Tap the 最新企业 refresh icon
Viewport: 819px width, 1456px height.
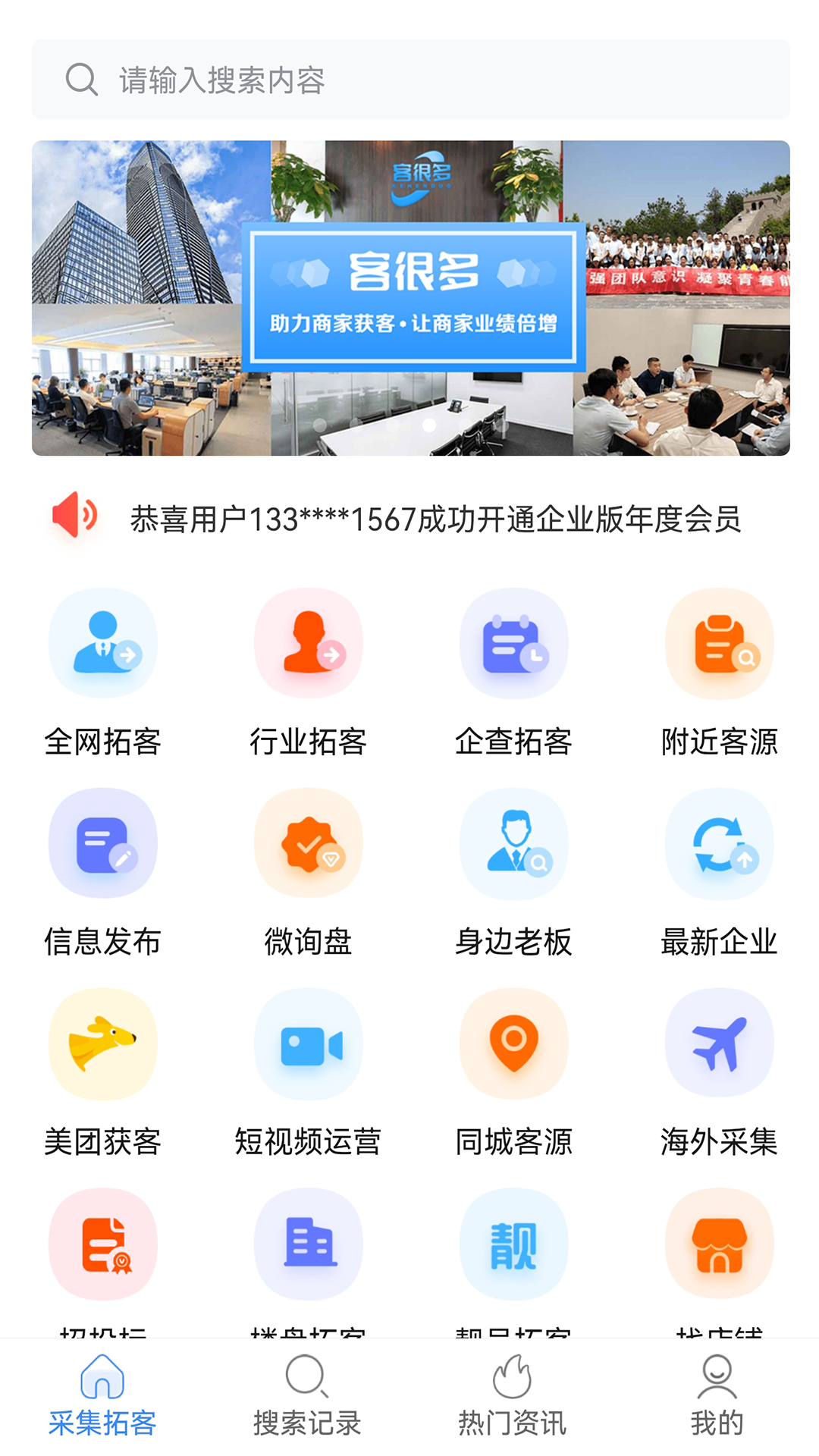719,843
